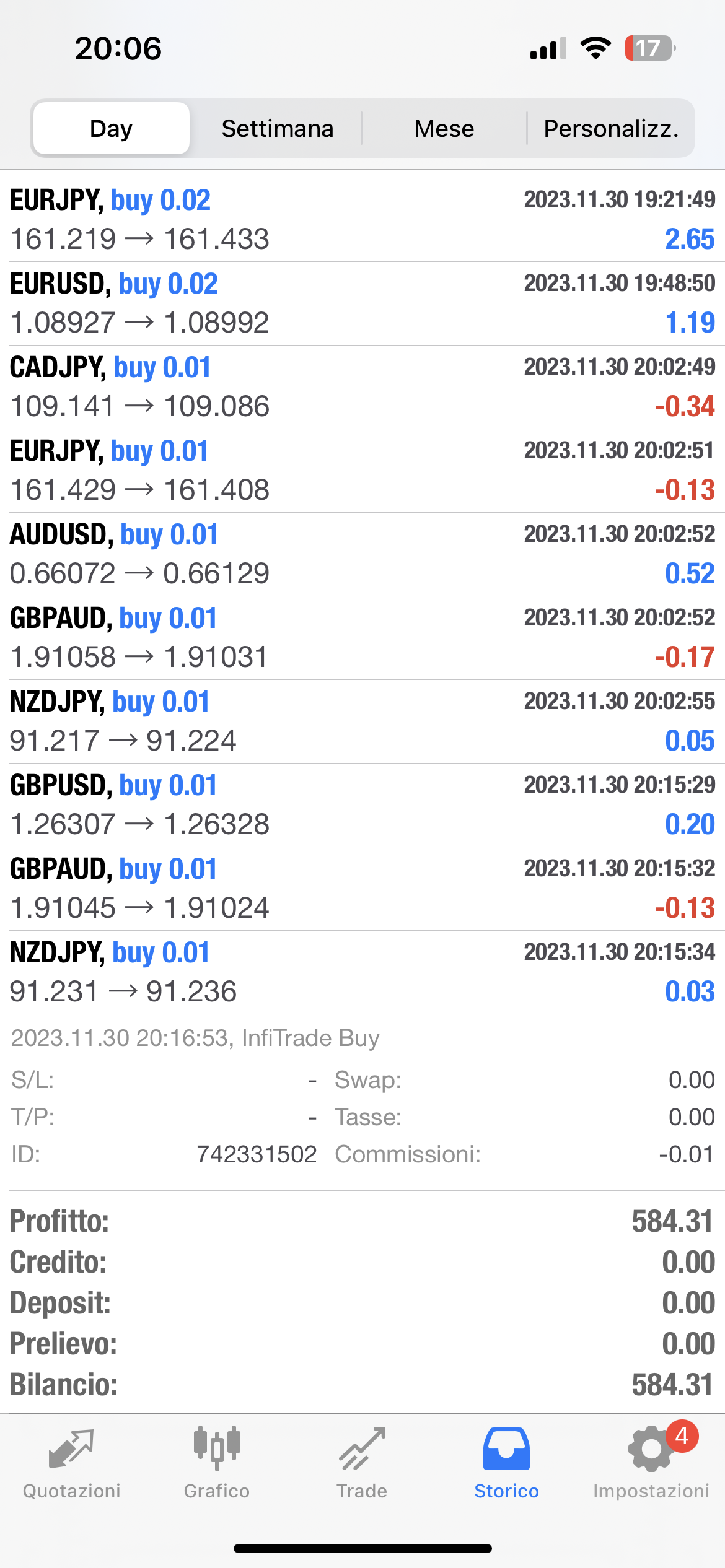Expand GBPAUD trade closed at 1.91024
This screenshot has height=1568, width=725.
pos(362,889)
